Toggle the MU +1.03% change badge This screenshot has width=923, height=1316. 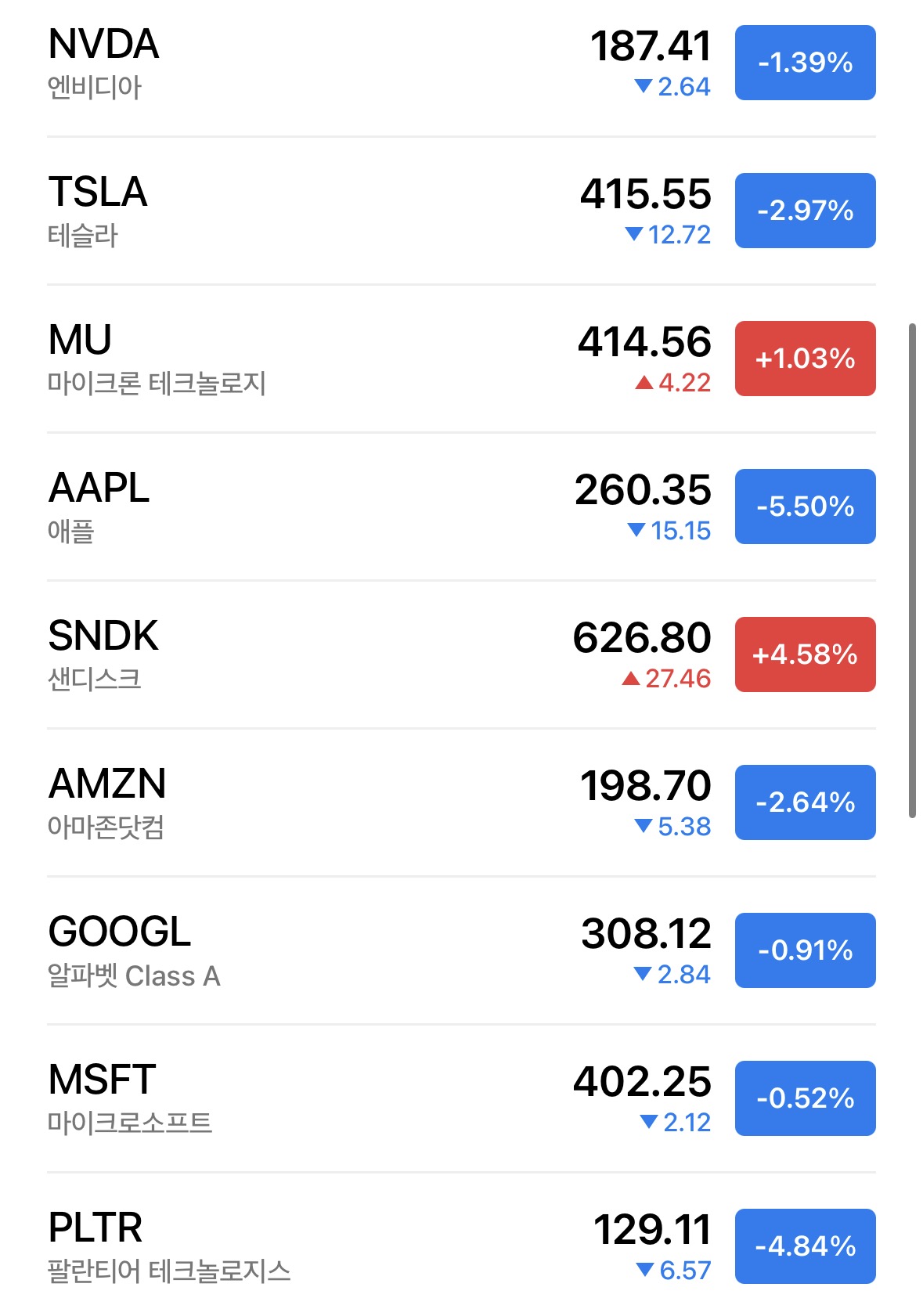pos(805,359)
